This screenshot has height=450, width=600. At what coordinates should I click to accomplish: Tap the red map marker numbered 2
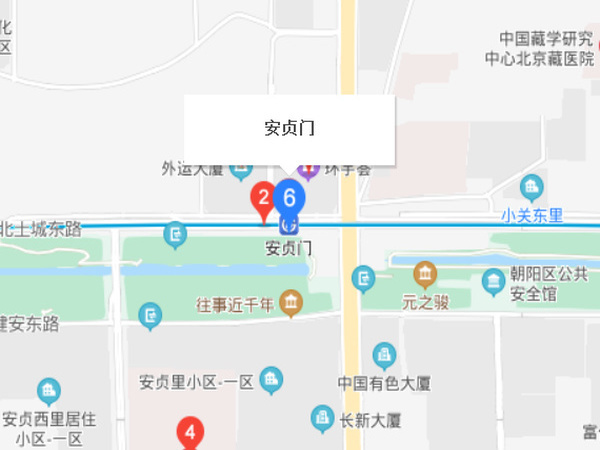264,196
